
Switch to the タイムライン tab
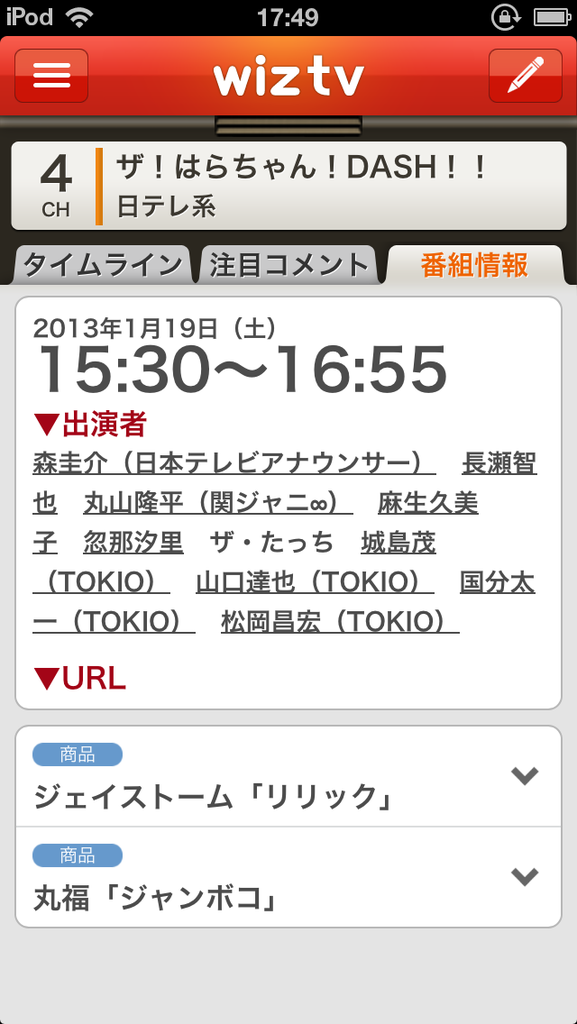102,265
